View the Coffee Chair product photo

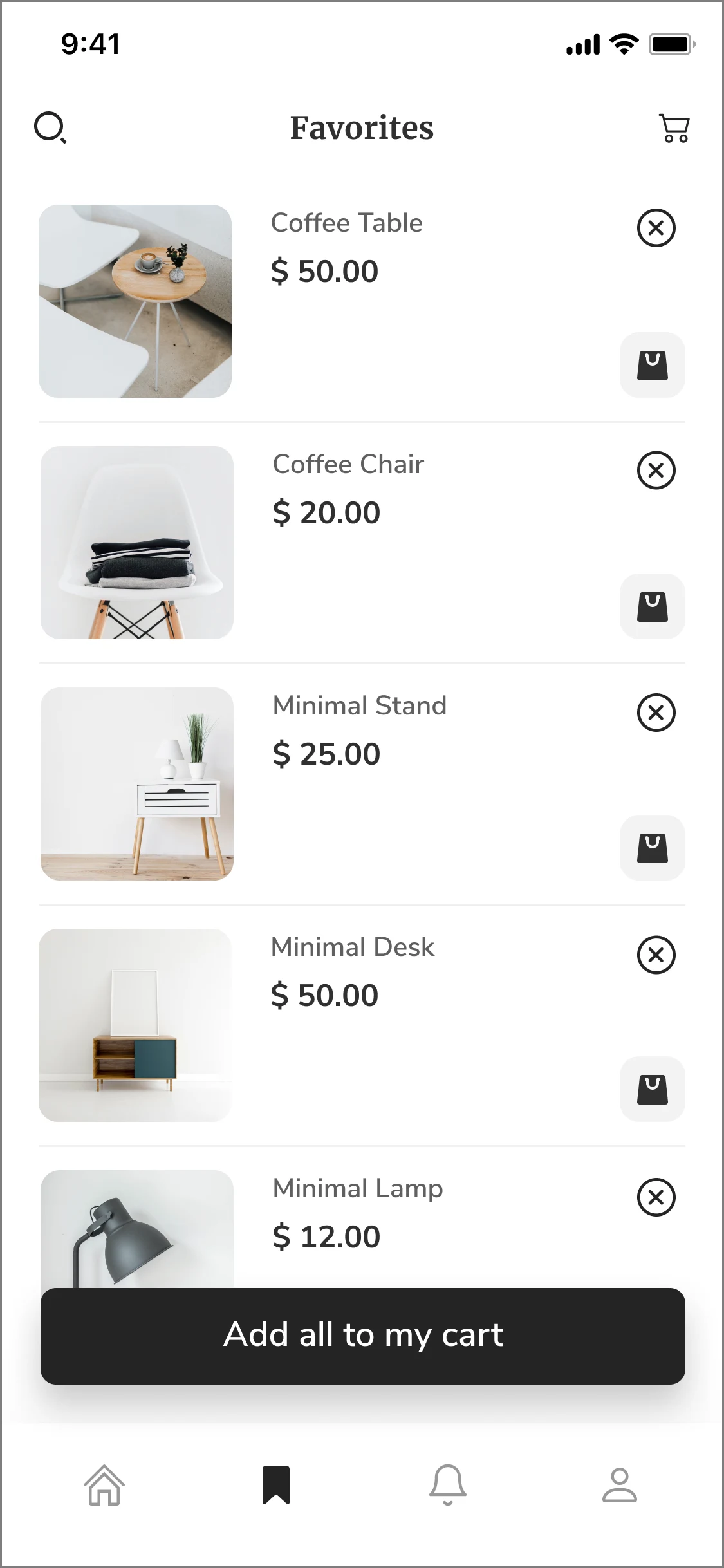click(x=136, y=542)
